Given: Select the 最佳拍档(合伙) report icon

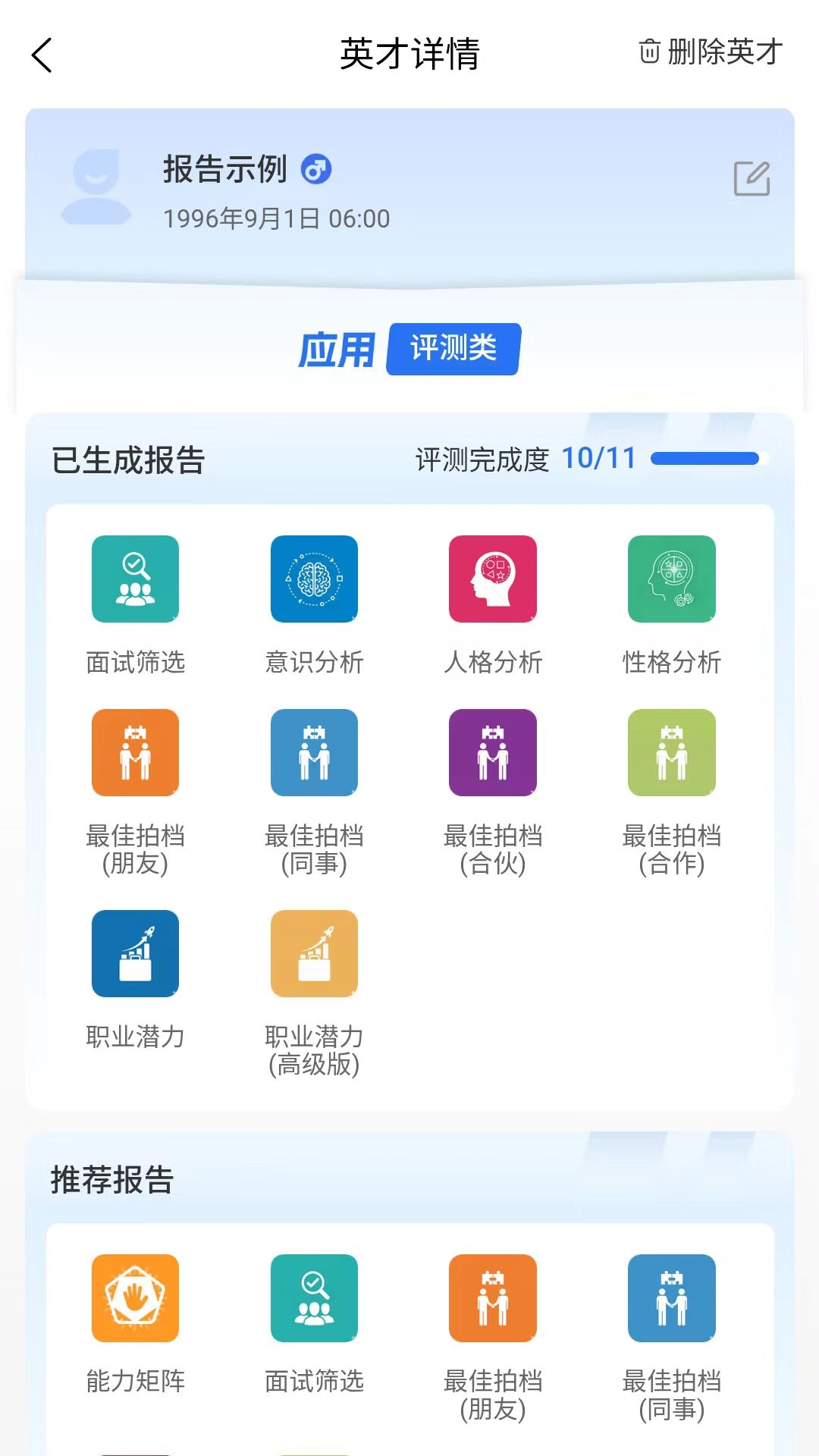Looking at the screenshot, I should click(x=493, y=752).
